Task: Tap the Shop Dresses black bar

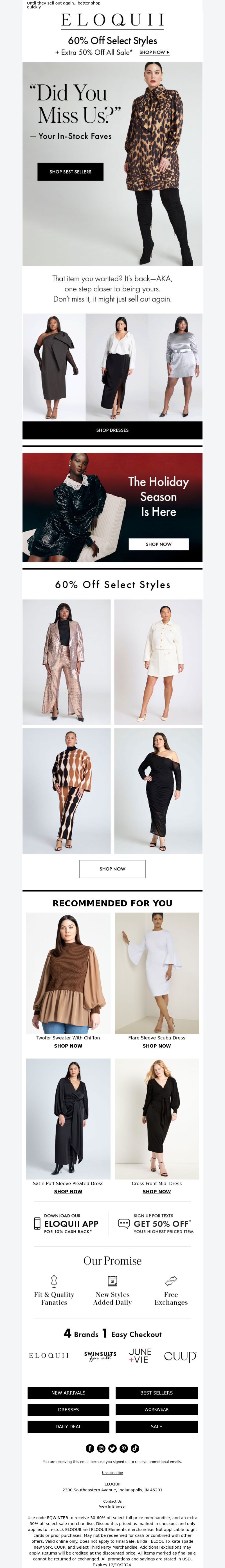Action: pos(112,430)
